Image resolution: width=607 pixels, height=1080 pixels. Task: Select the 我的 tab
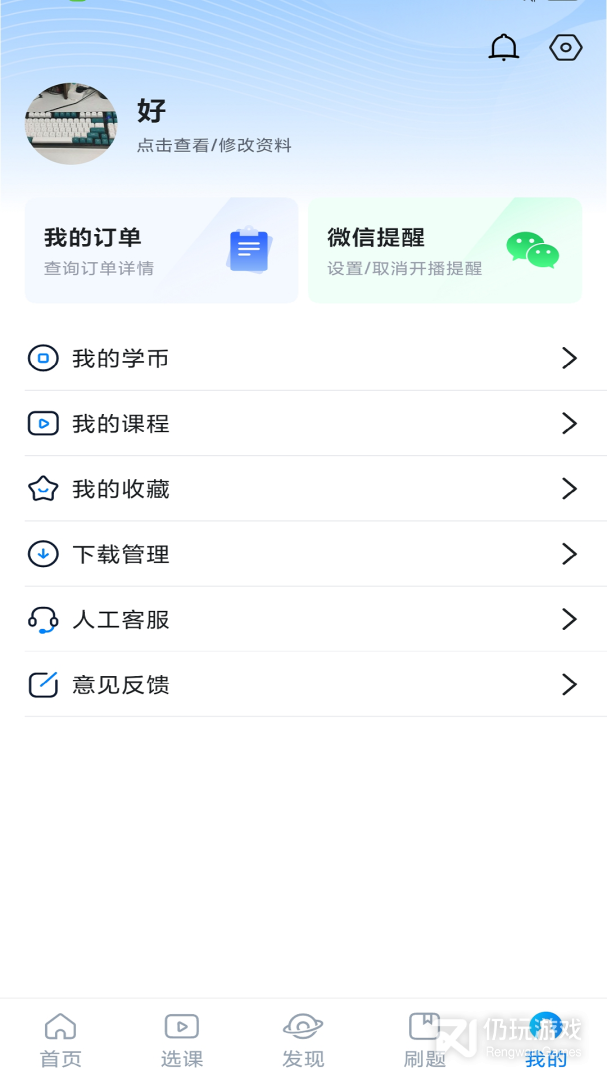point(546,1040)
